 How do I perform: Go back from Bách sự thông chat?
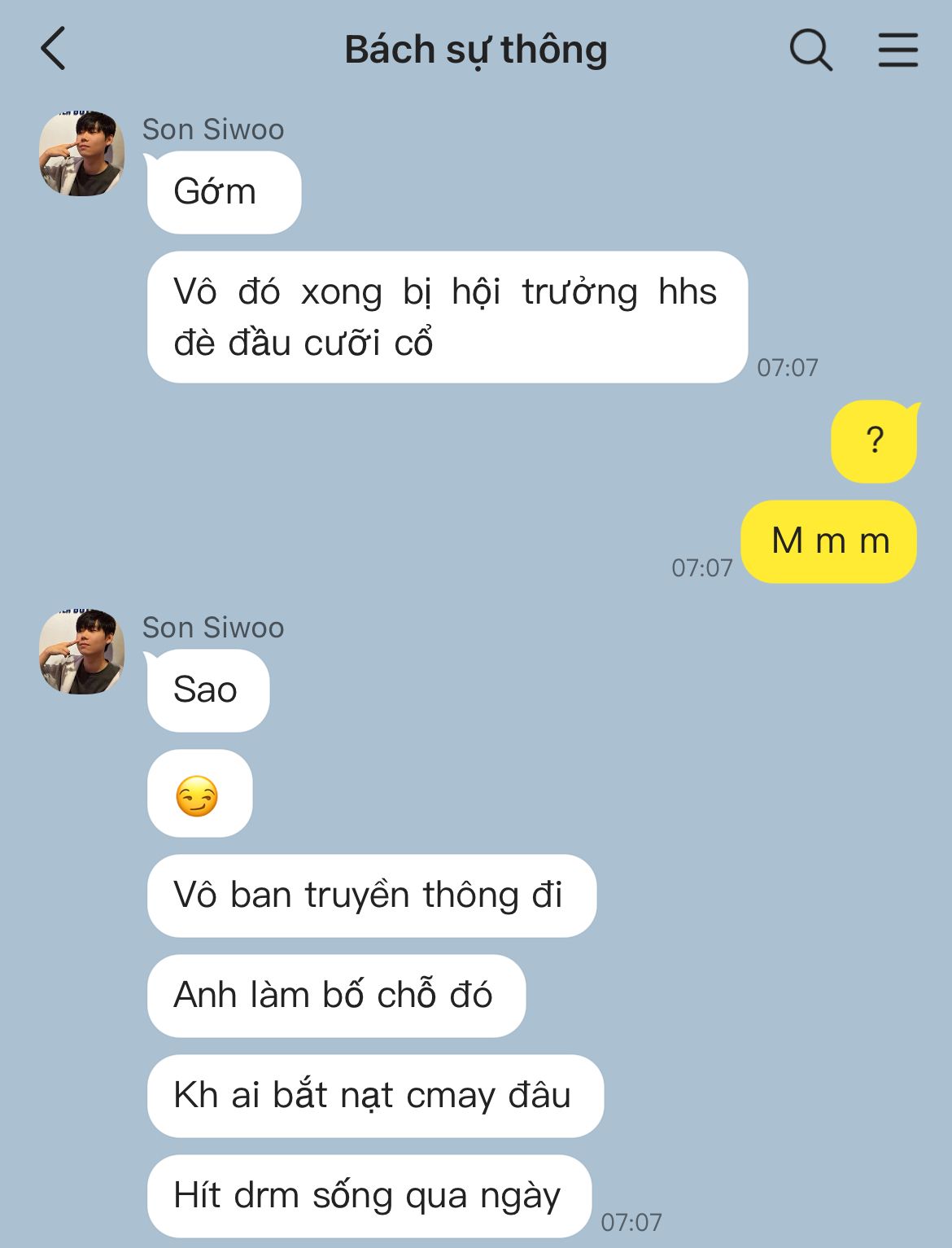54,49
